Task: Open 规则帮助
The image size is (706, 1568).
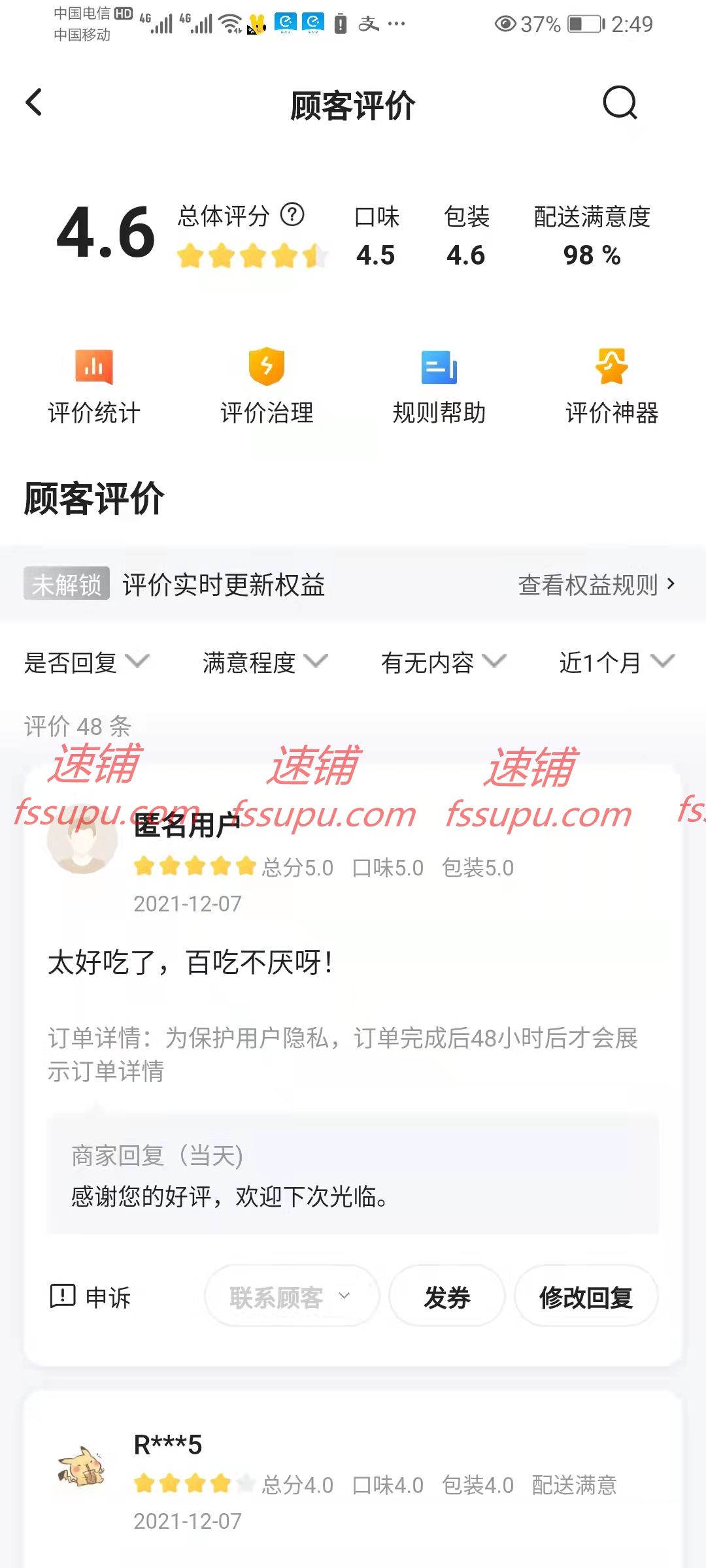Action: tap(439, 387)
